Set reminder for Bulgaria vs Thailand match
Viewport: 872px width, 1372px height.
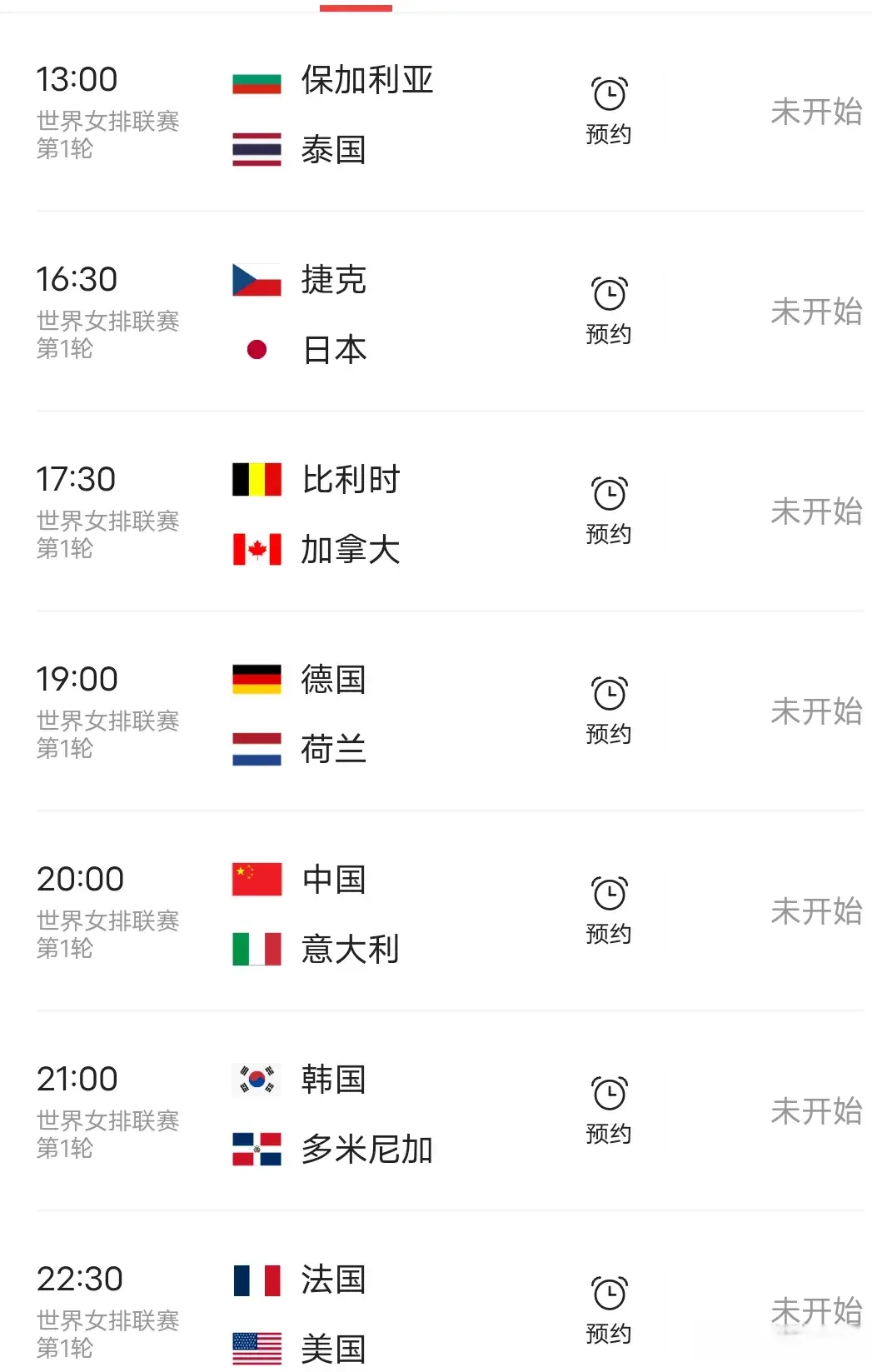click(x=609, y=110)
